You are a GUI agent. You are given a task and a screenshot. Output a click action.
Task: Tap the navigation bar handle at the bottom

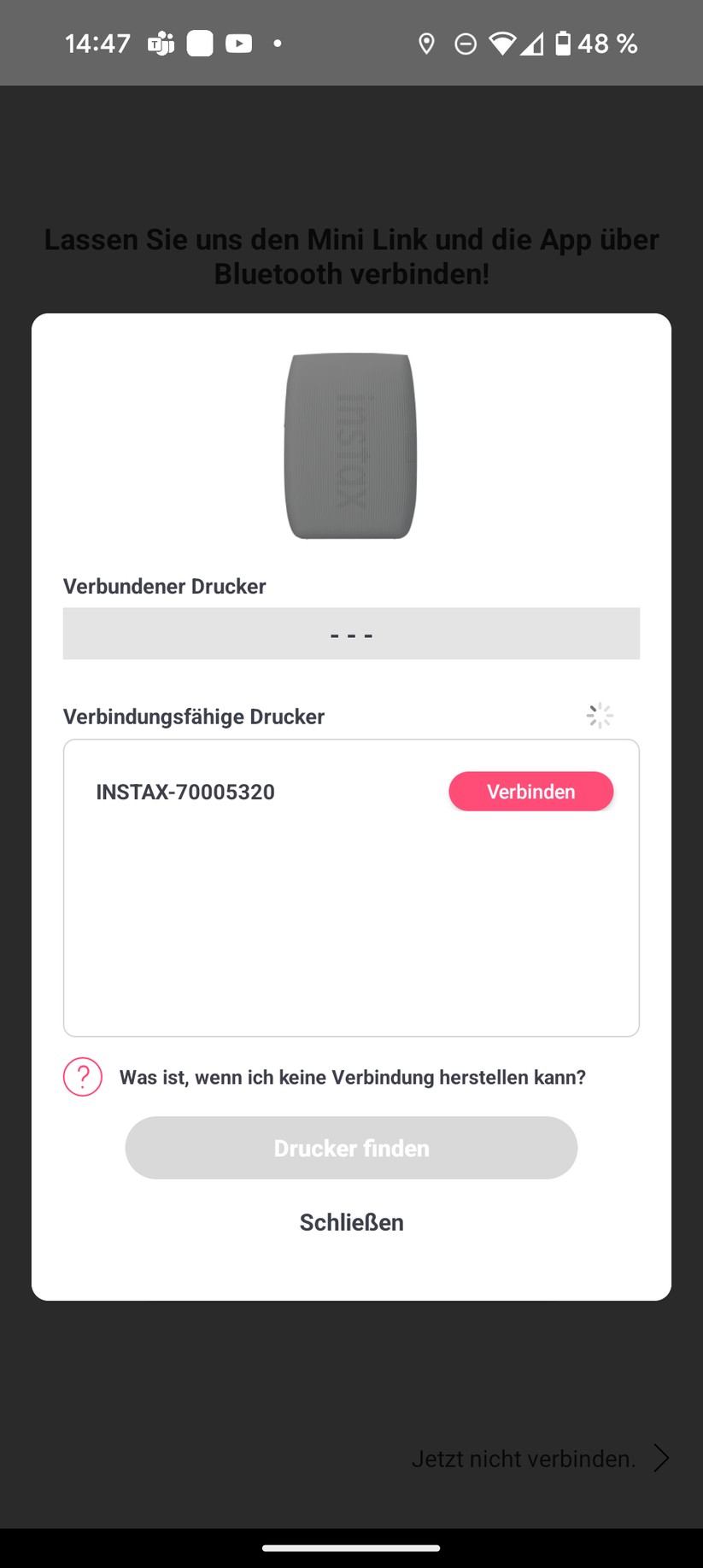(x=351, y=1547)
